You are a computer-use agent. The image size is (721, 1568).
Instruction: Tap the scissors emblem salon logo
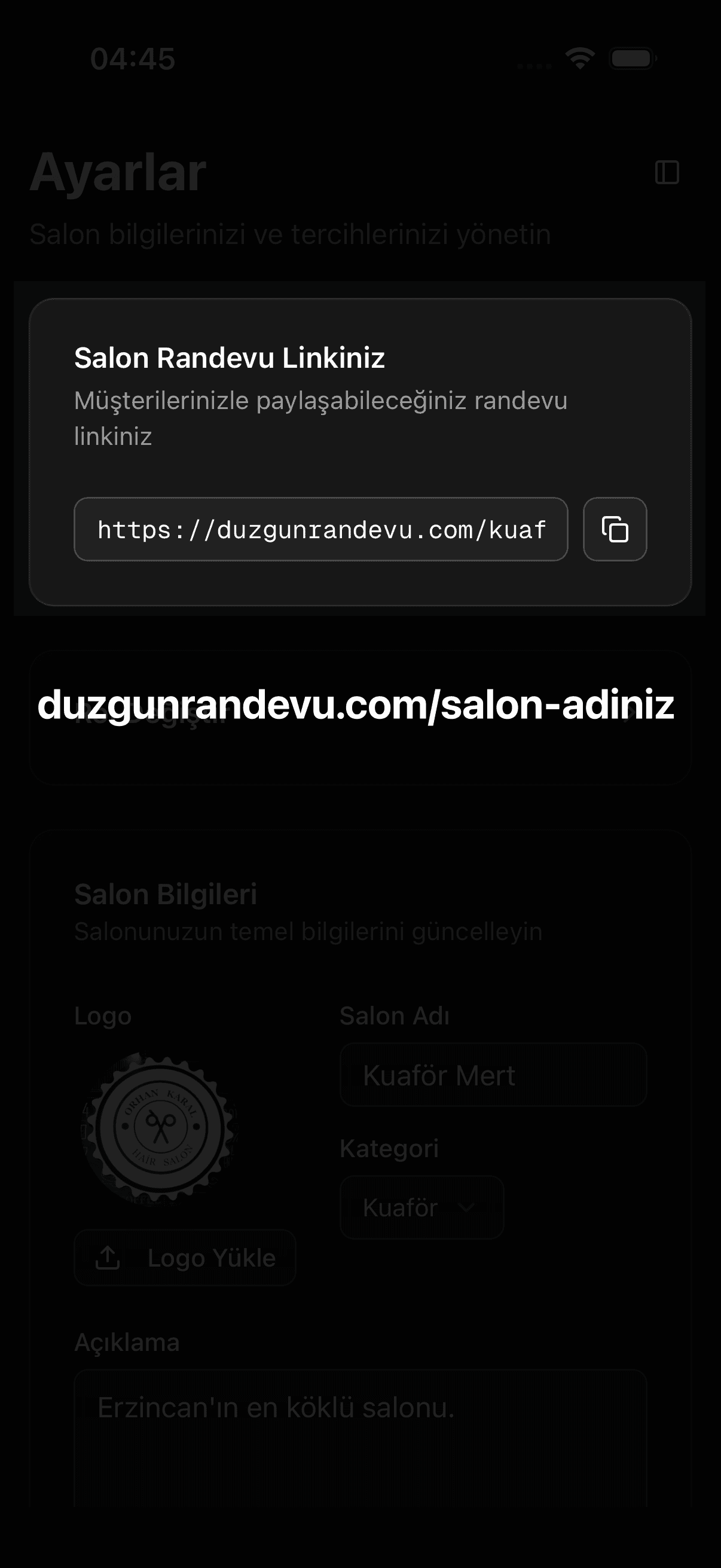(160, 1127)
